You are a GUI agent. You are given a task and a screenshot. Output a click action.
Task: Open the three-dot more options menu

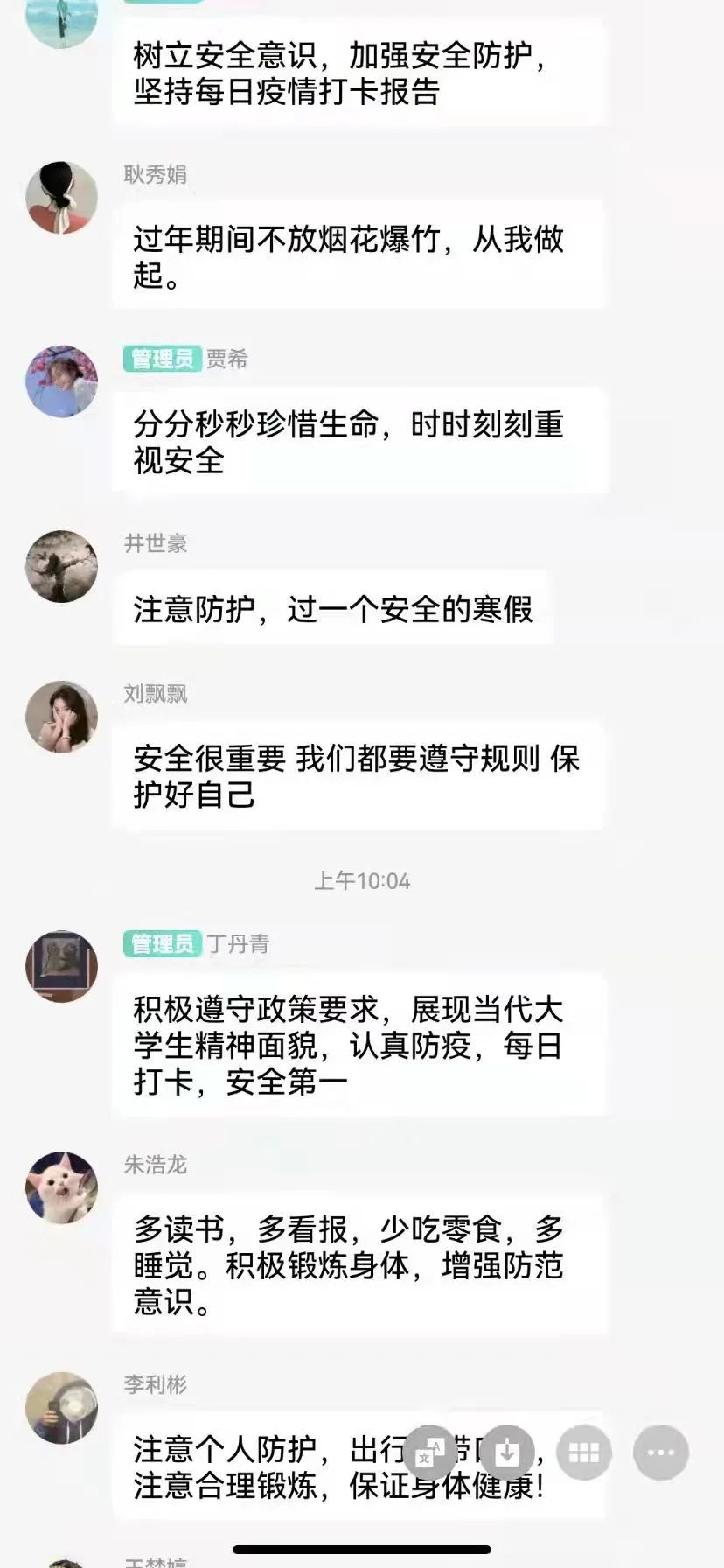(x=660, y=1452)
